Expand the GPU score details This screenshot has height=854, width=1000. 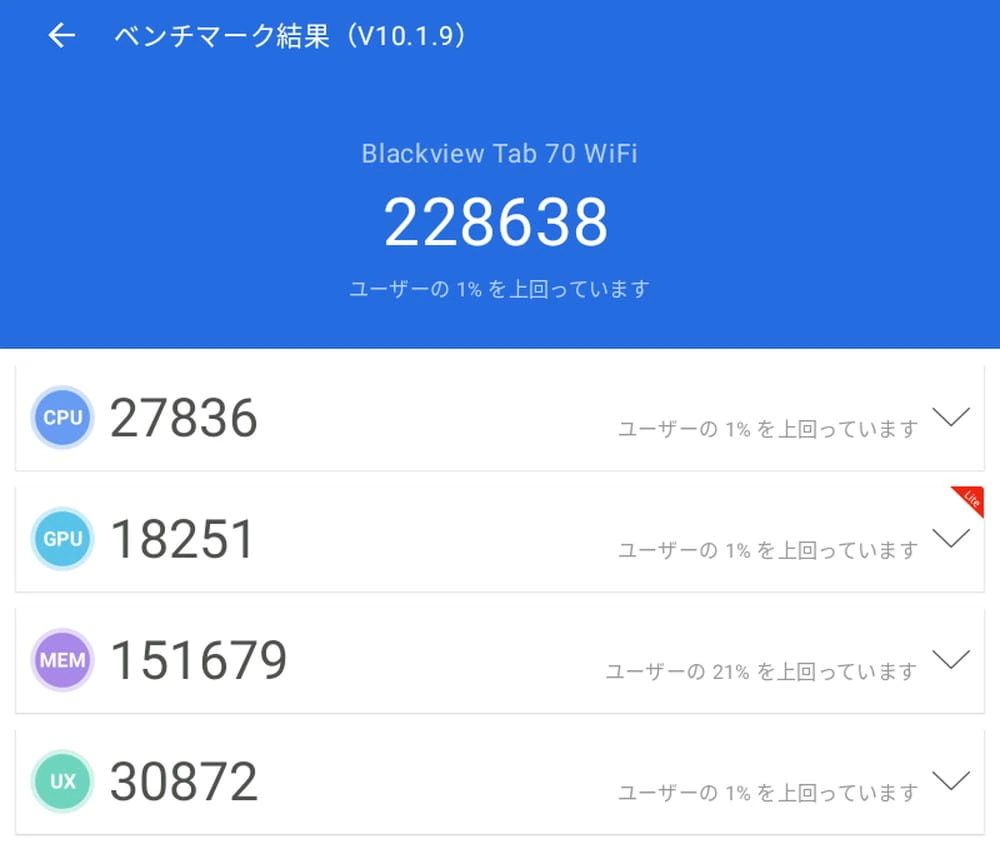[950, 539]
